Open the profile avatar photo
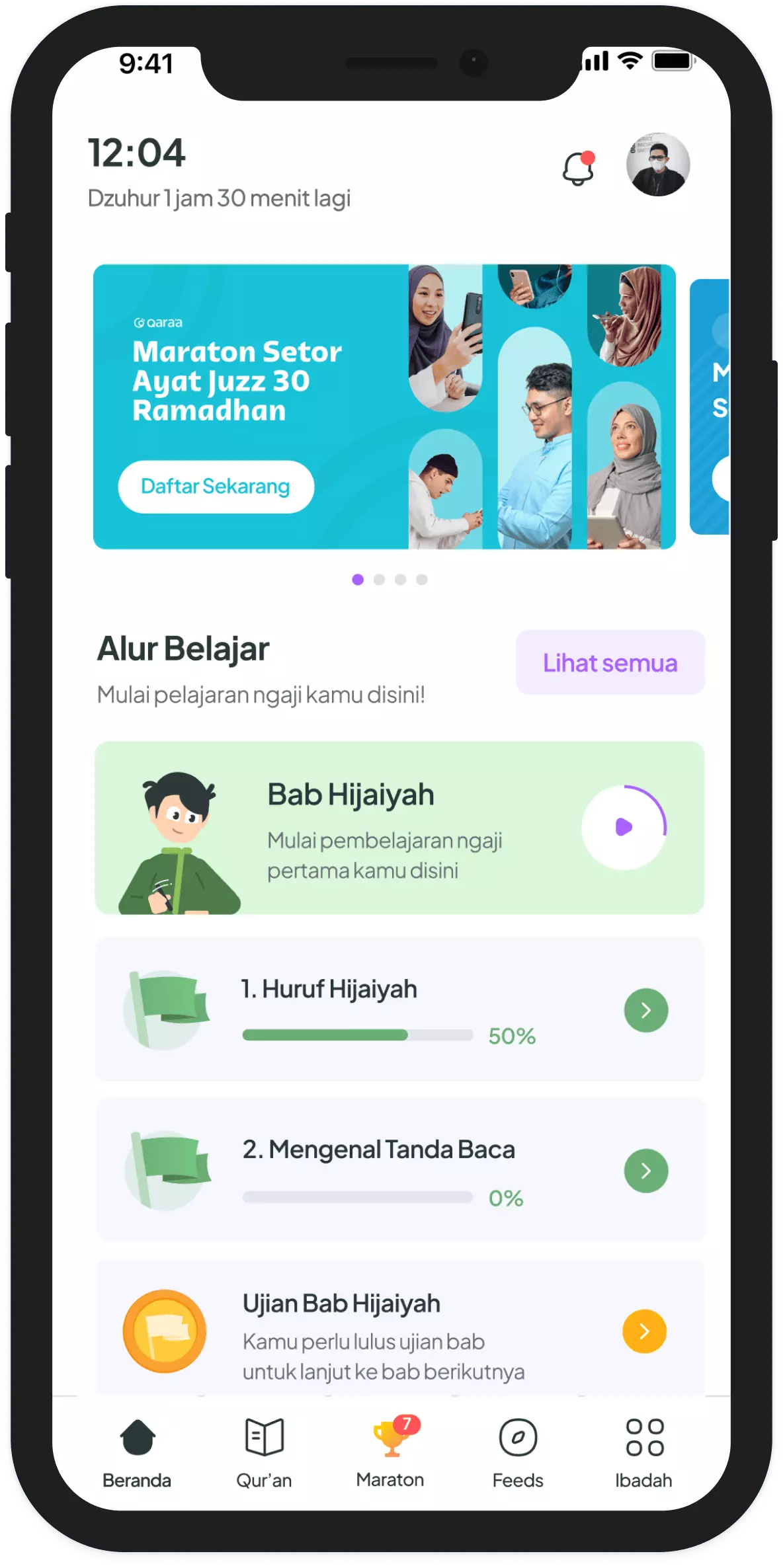 pyautogui.click(x=658, y=165)
